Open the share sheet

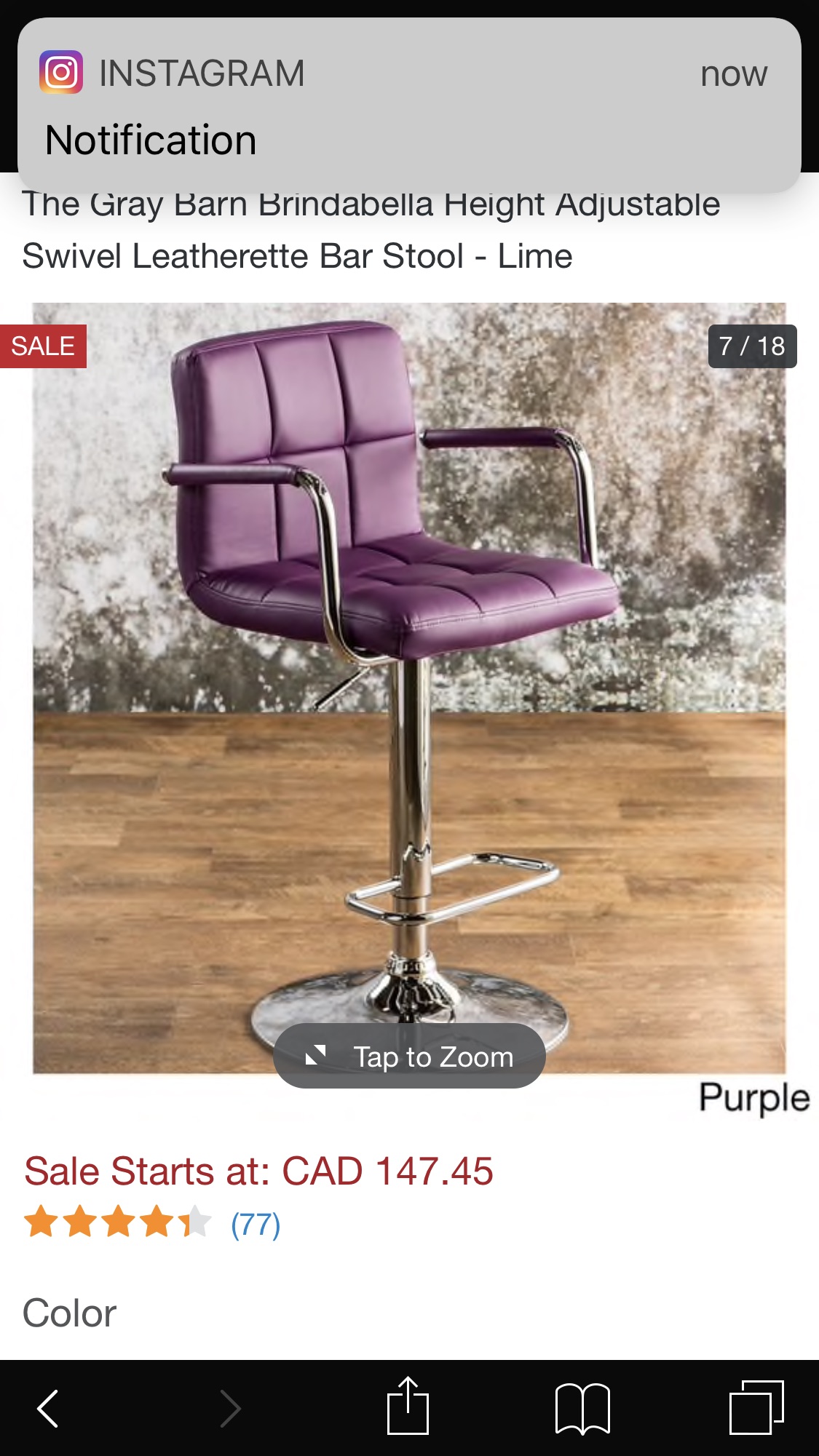point(408,1407)
